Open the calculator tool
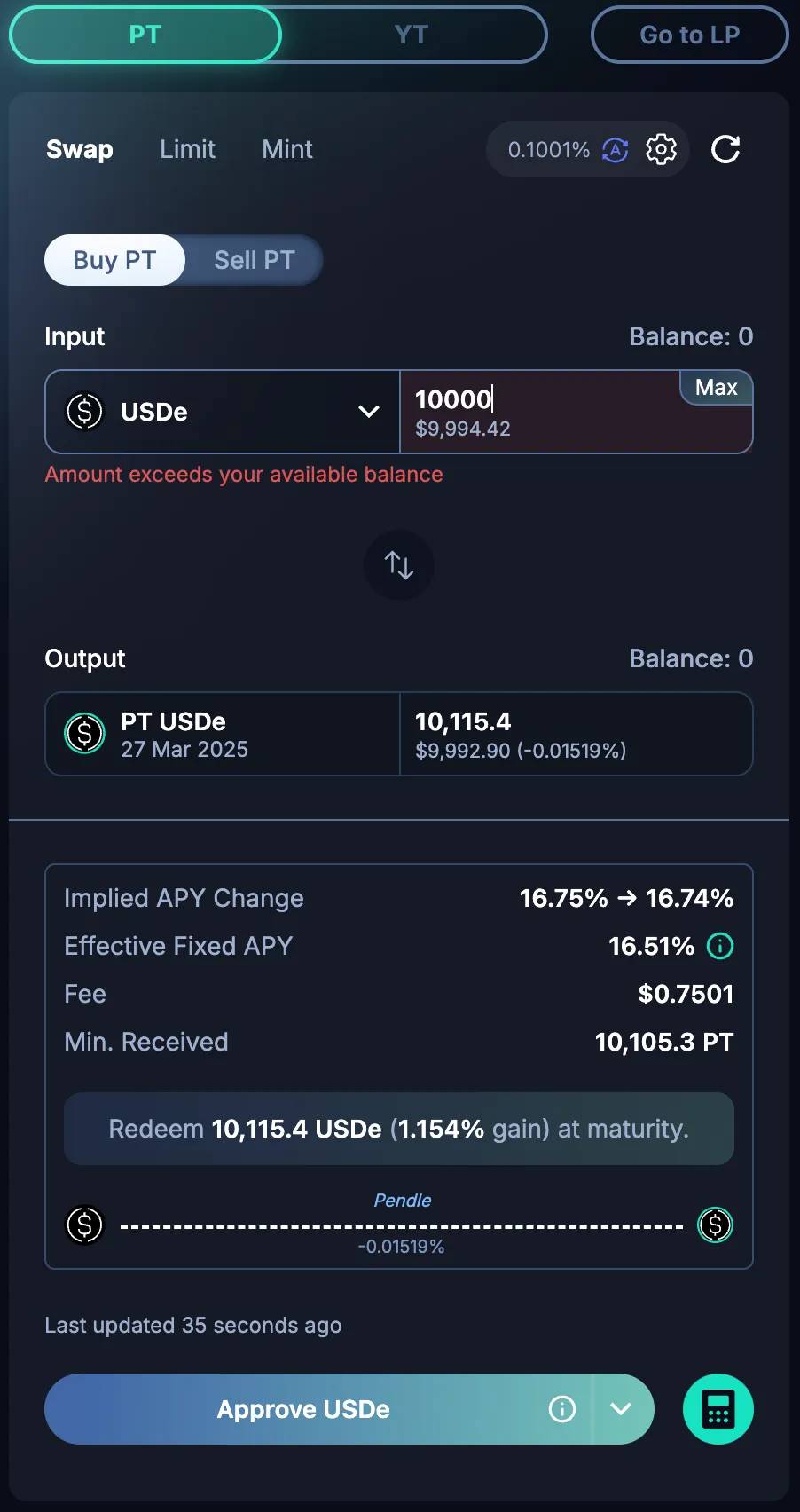 718,1409
